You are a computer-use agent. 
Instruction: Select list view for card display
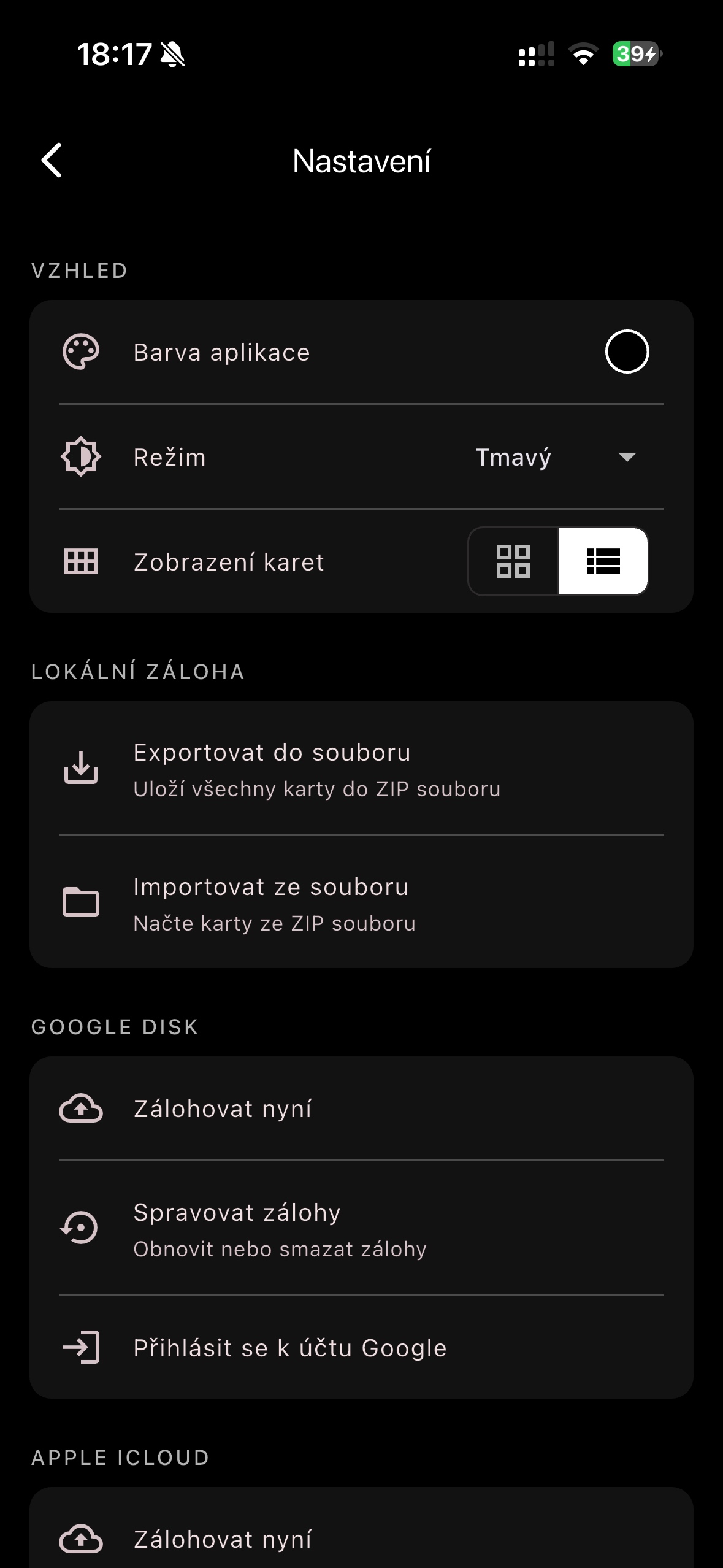[x=603, y=561]
